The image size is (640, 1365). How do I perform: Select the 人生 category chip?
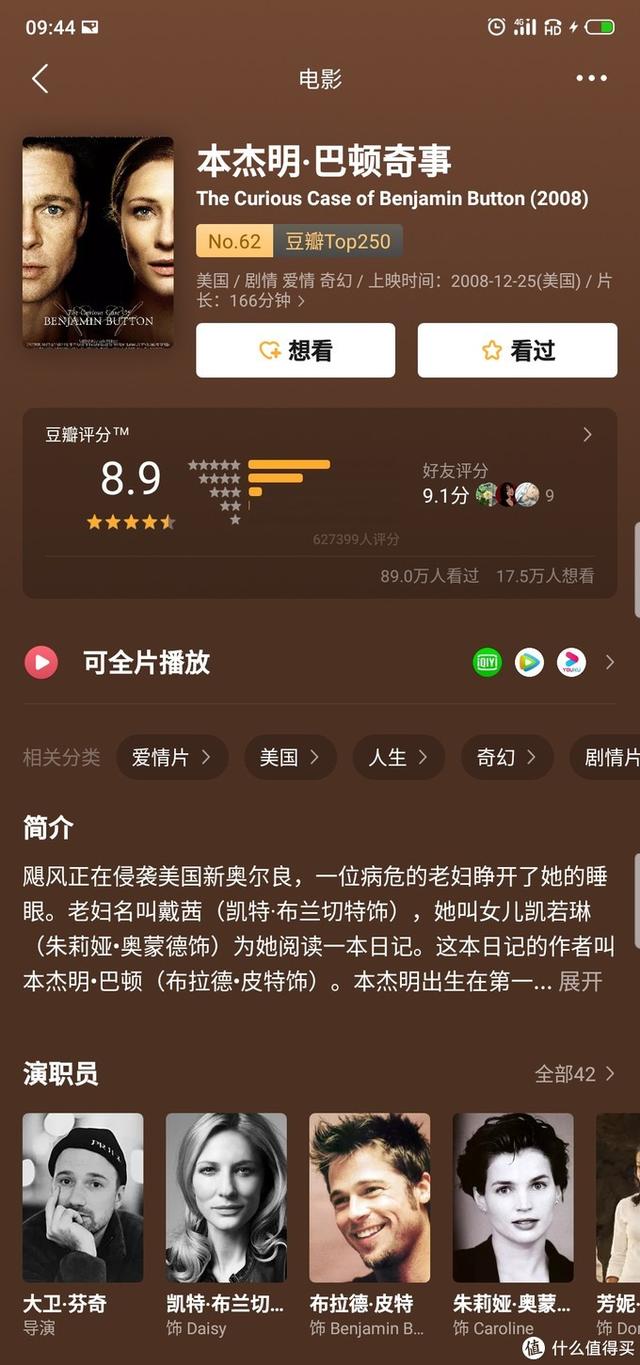pos(398,757)
